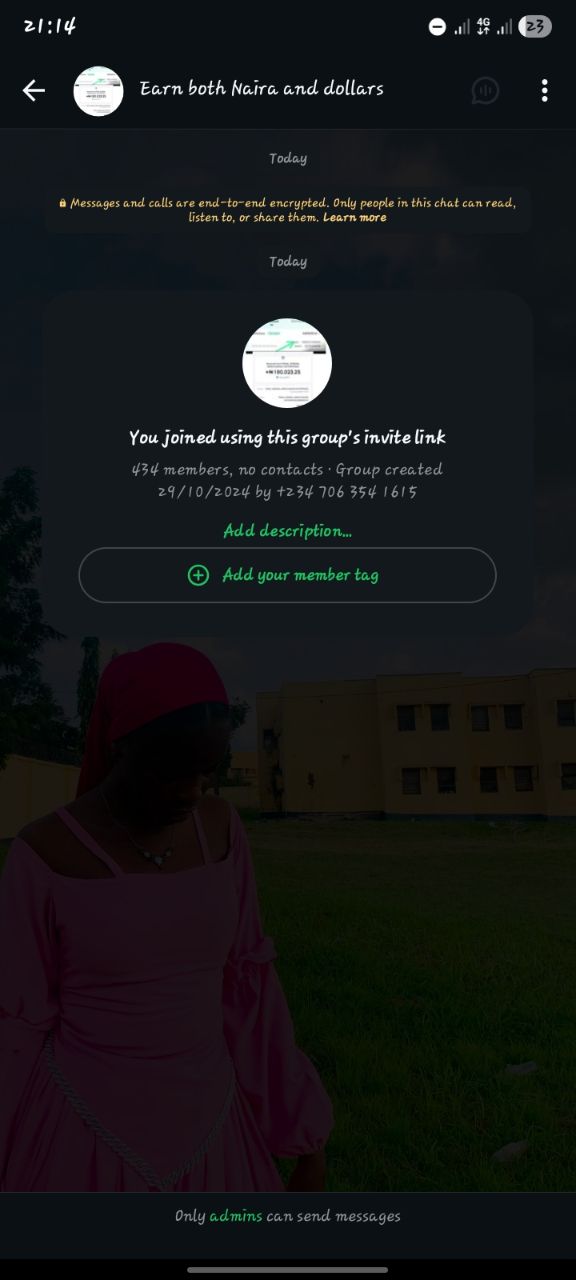The image size is (576, 1280).
Task: Go back using the arrow icon
Action: click(34, 91)
